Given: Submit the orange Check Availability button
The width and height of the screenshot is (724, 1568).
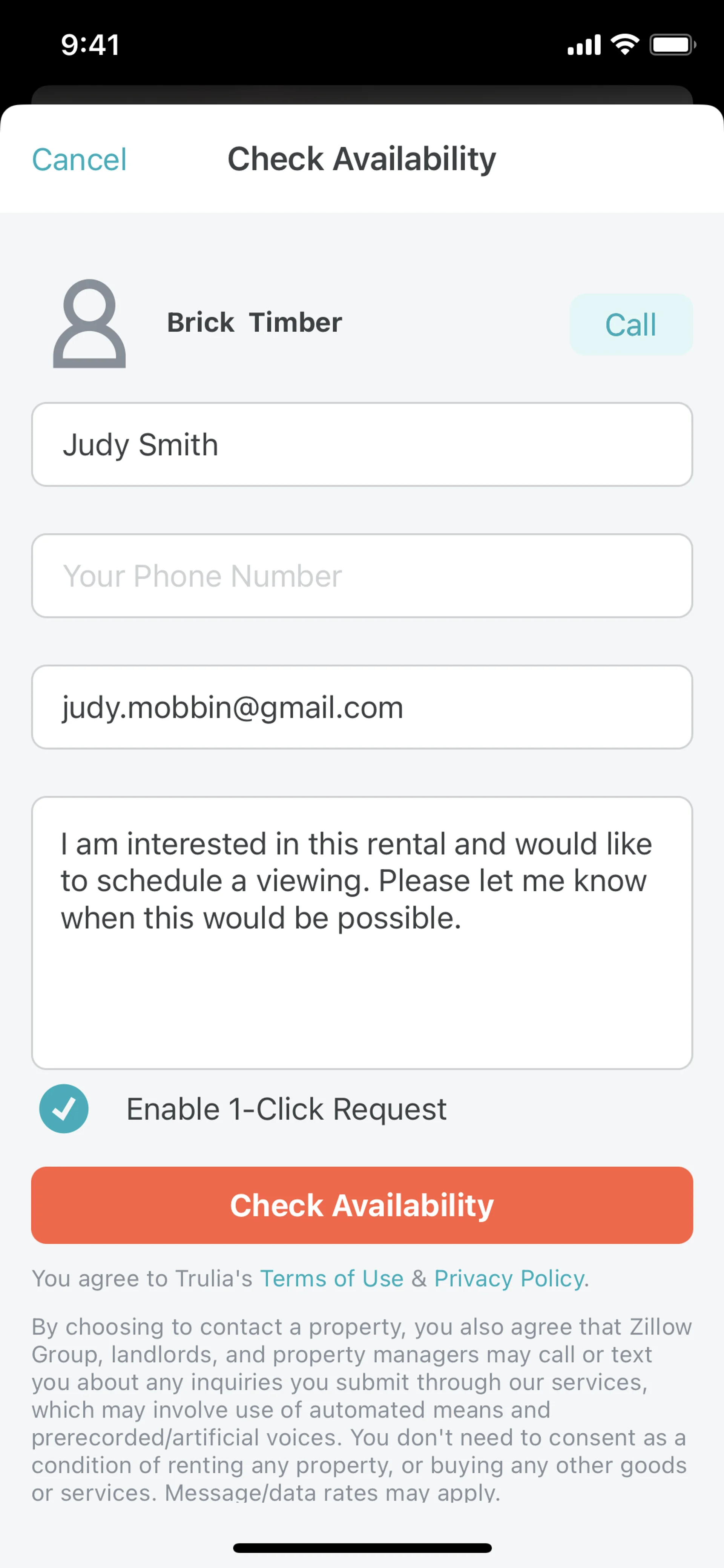Looking at the screenshot, I should 361,1205.
